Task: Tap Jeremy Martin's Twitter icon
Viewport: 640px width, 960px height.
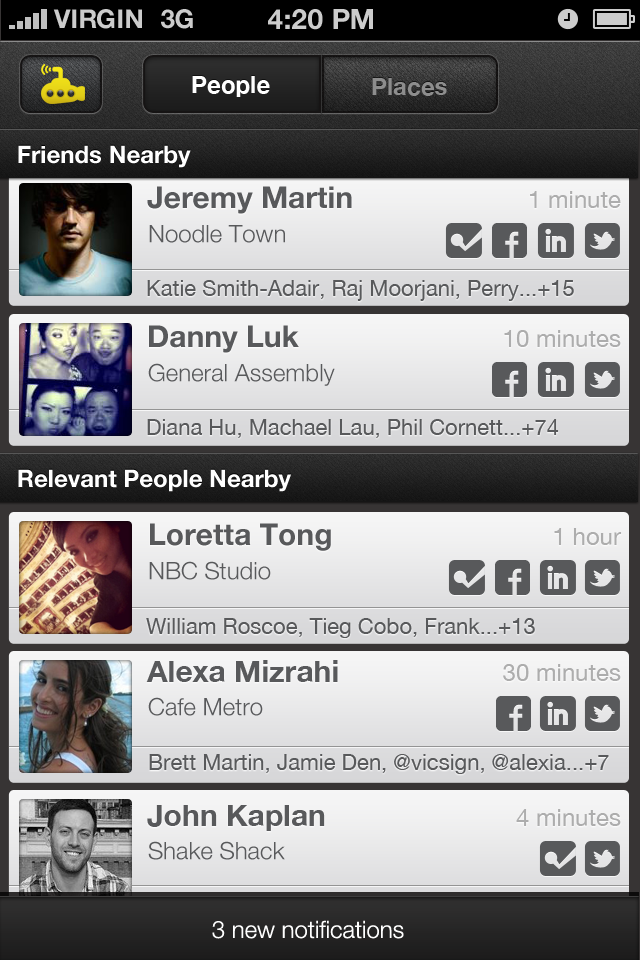Action: click(602, 241)
